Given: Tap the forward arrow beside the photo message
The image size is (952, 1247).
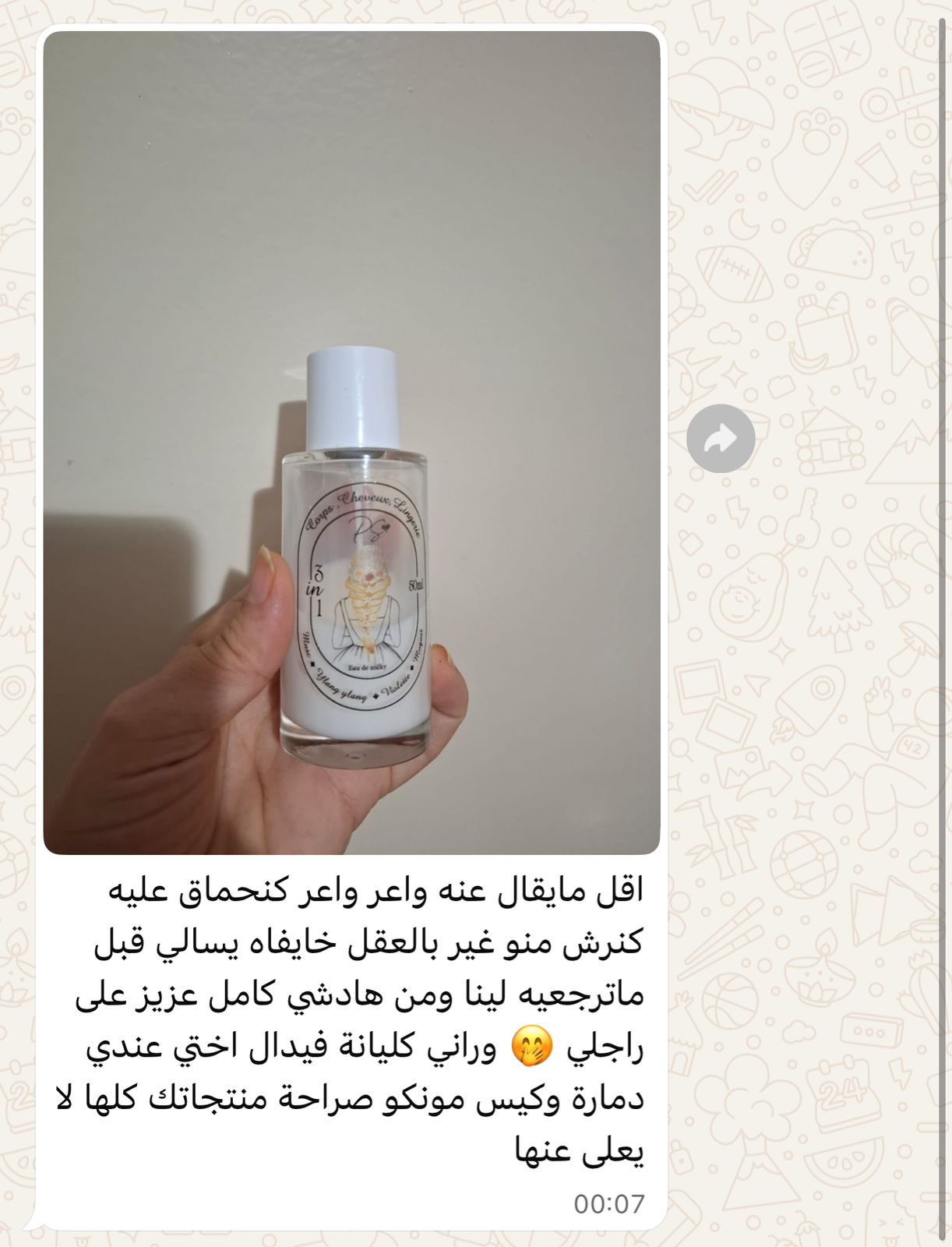Looking at the screenshot, I should click(x=721, y=439).
